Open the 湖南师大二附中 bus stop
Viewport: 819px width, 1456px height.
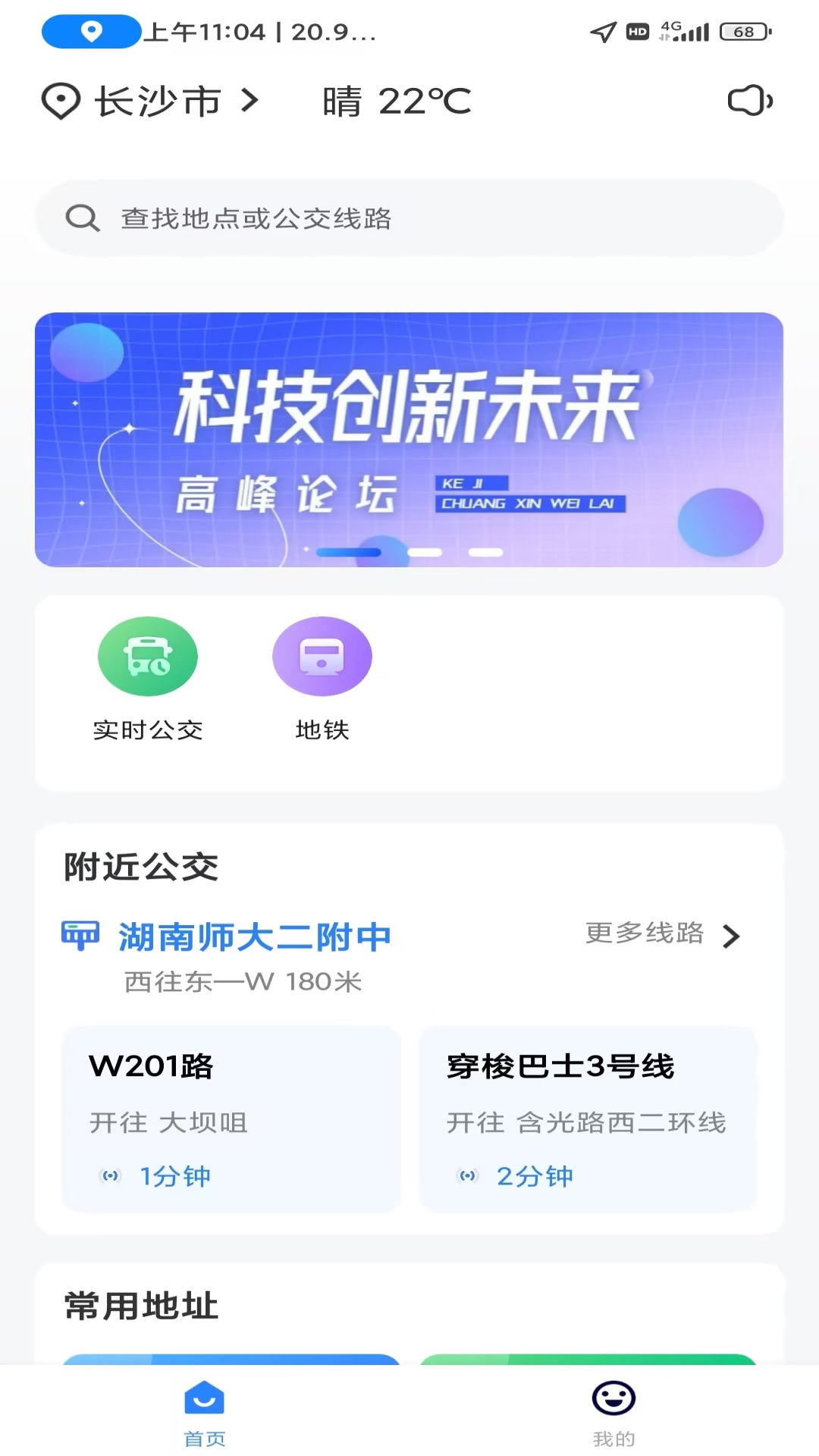click(x=254, y=937)
